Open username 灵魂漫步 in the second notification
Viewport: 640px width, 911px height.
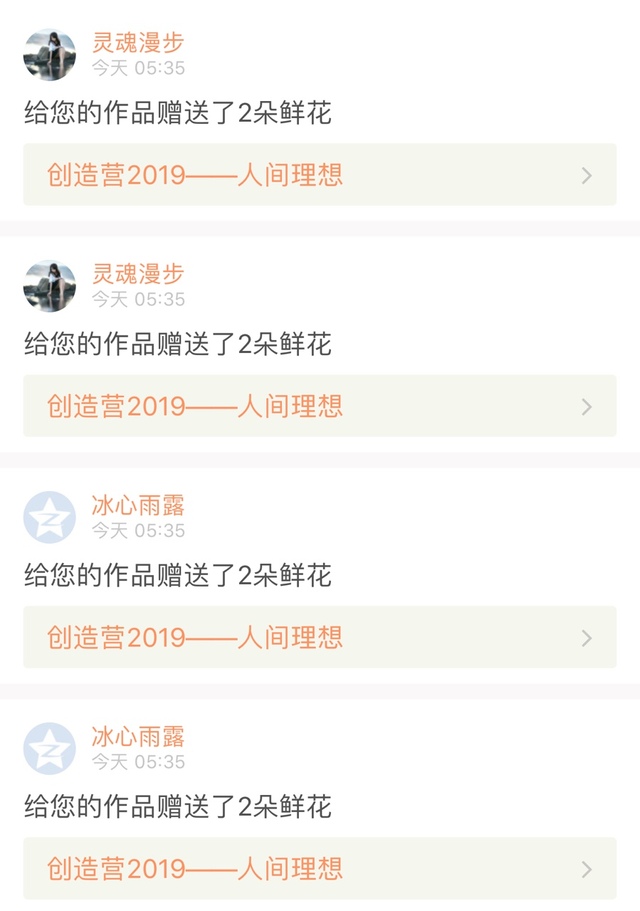coord(138,274)
